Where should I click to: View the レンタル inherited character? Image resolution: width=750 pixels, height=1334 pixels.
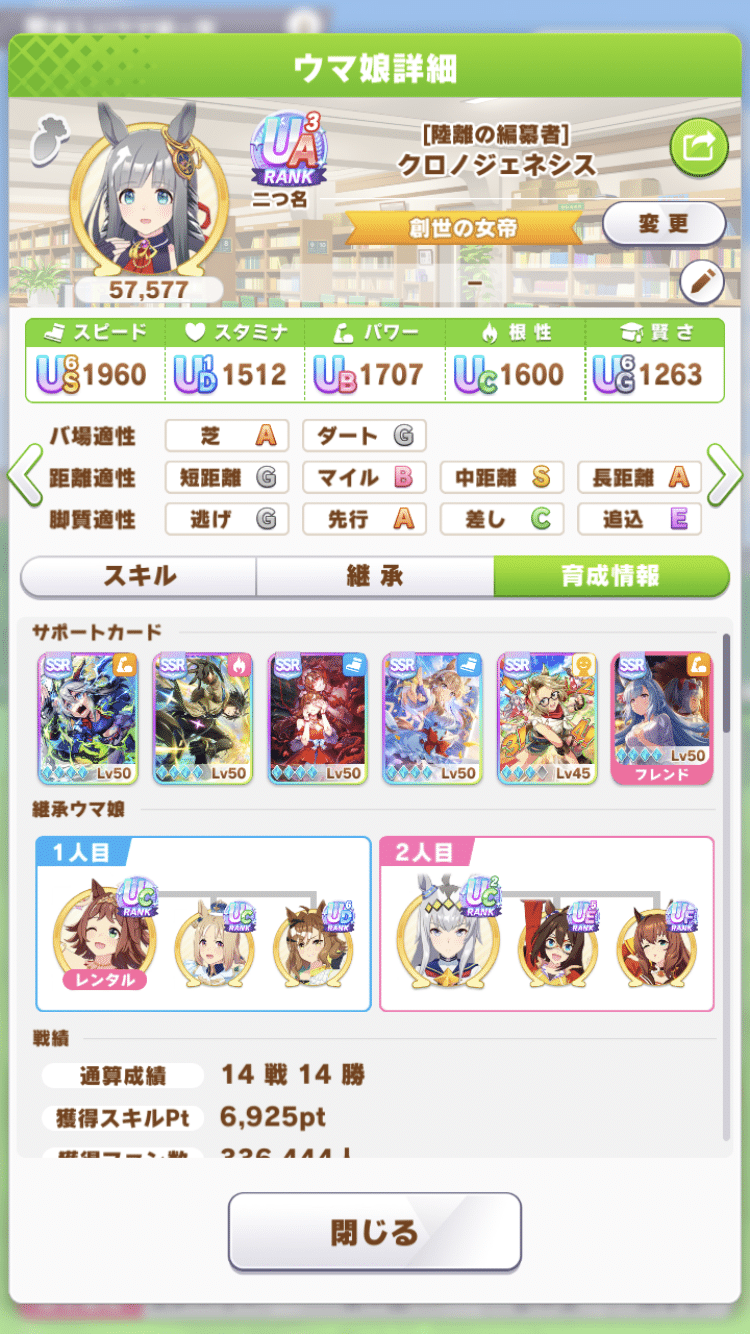point(104,937)
